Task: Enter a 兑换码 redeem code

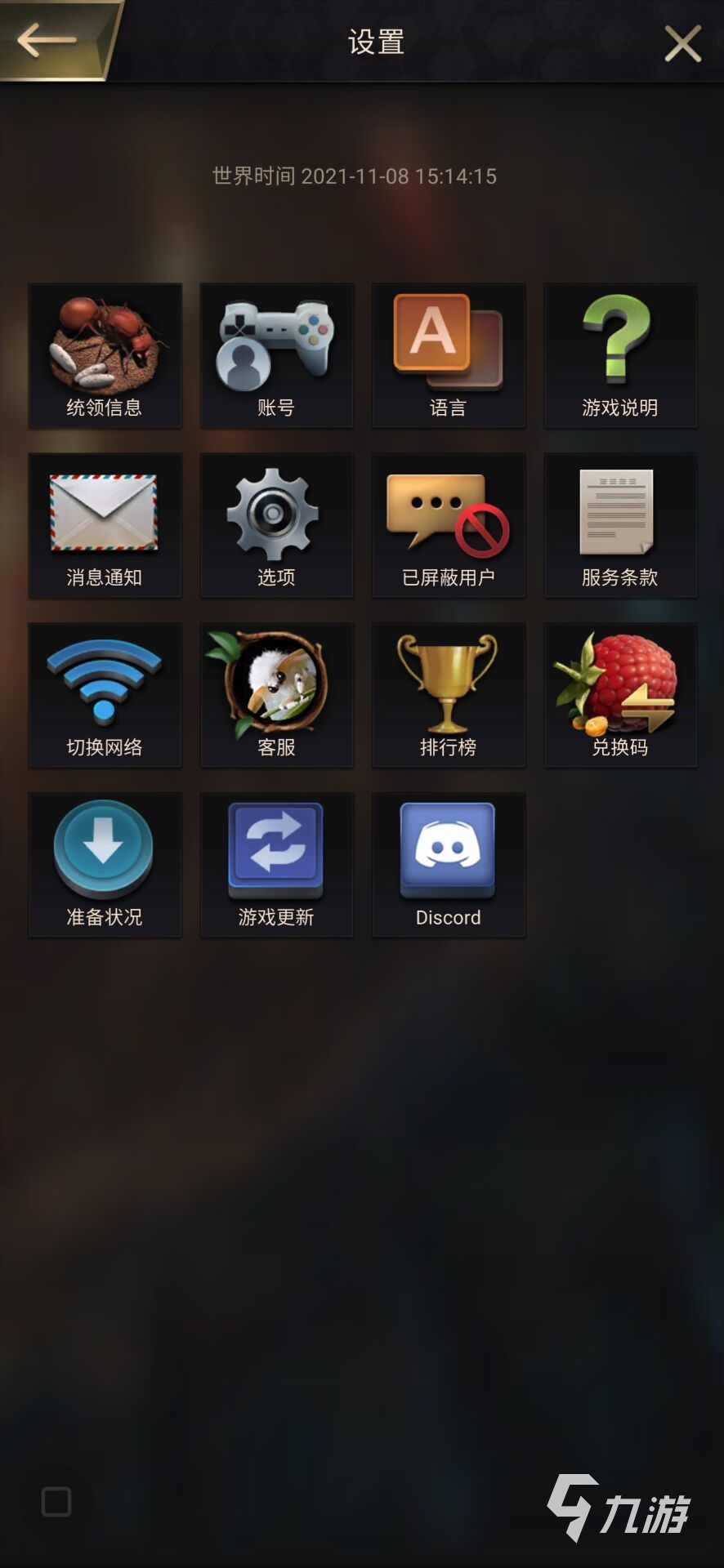Action: (620, 695)
